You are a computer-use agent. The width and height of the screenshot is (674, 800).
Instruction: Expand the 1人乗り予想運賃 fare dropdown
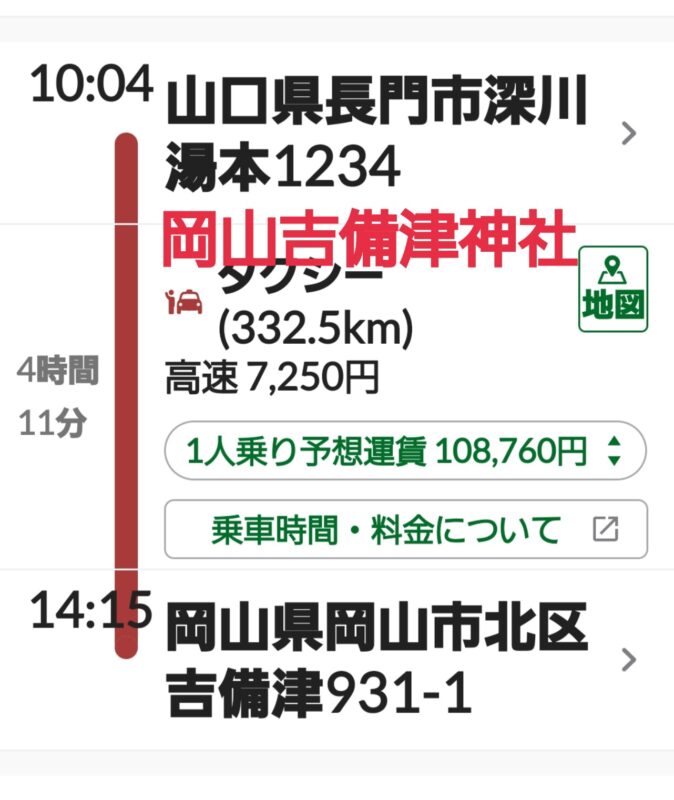tap(405, 451)
